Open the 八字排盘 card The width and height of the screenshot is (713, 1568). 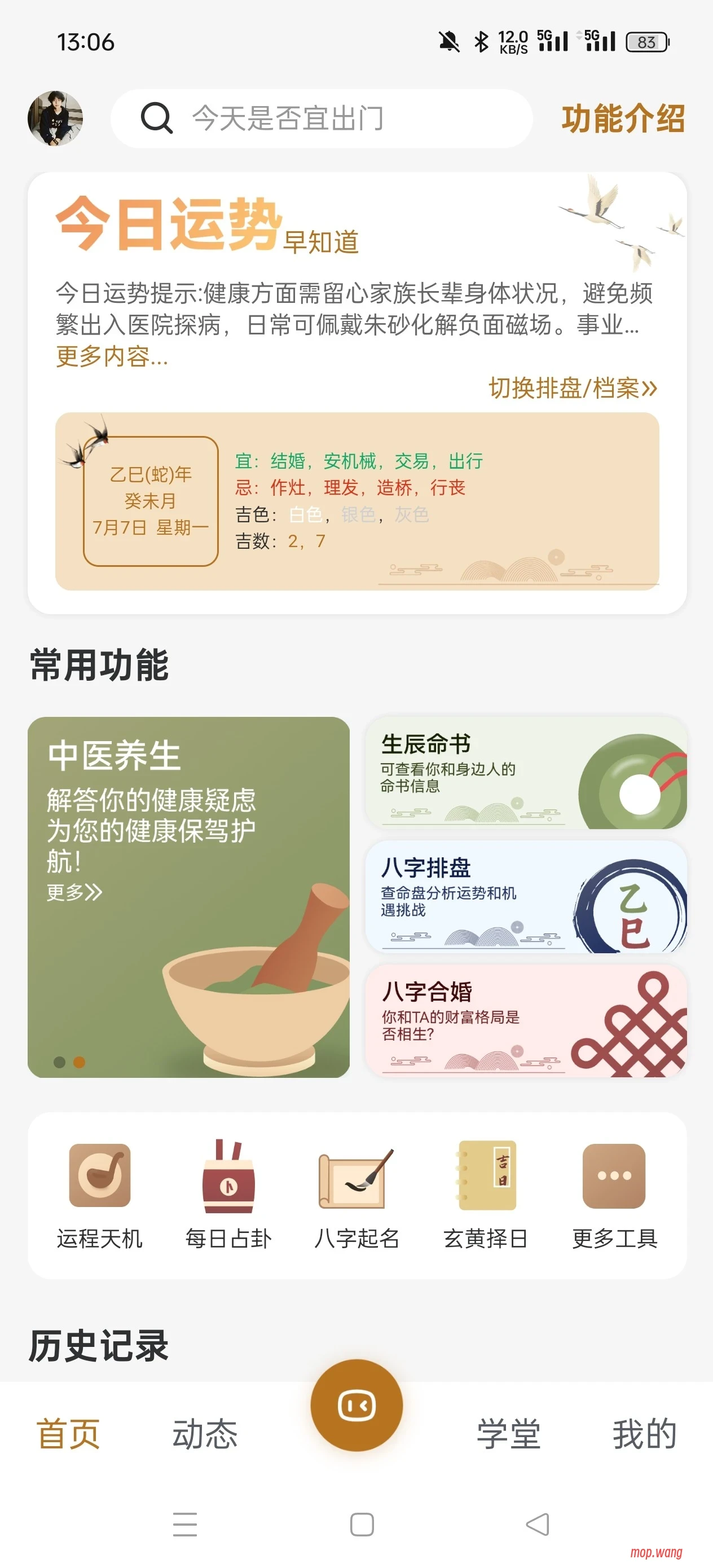526,897
